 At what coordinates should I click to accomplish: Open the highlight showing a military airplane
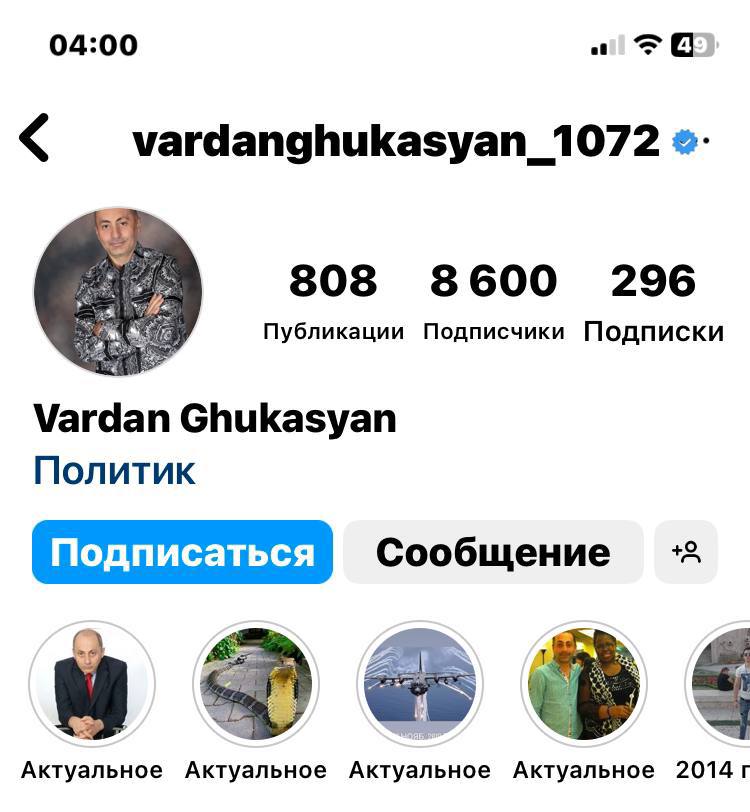click(x=420, y=684)
